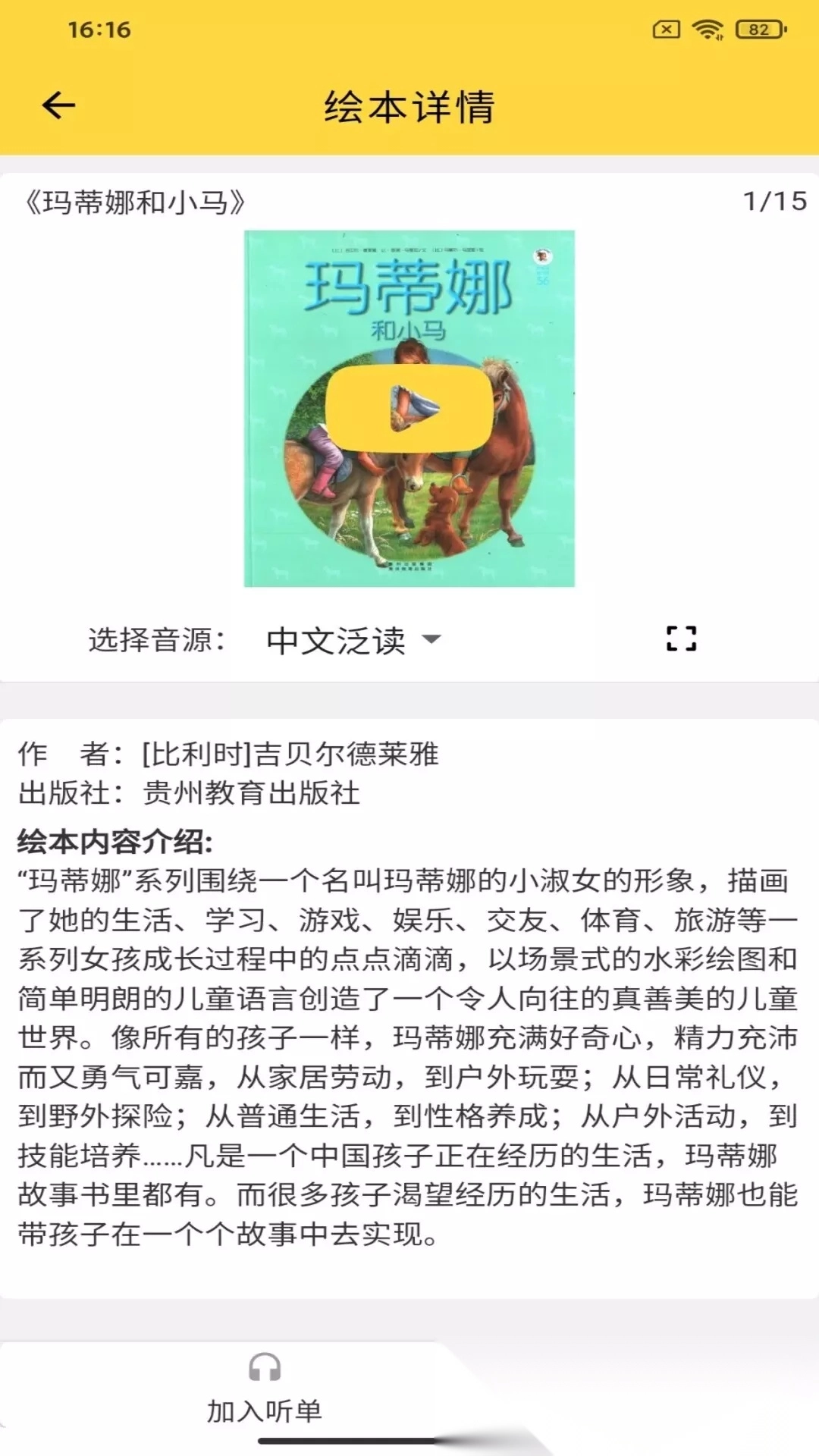The height and width of the screenshot is (1456, 819).
Task: Tap the back arrow to leave 绘本详情
Action: point(57,105)
